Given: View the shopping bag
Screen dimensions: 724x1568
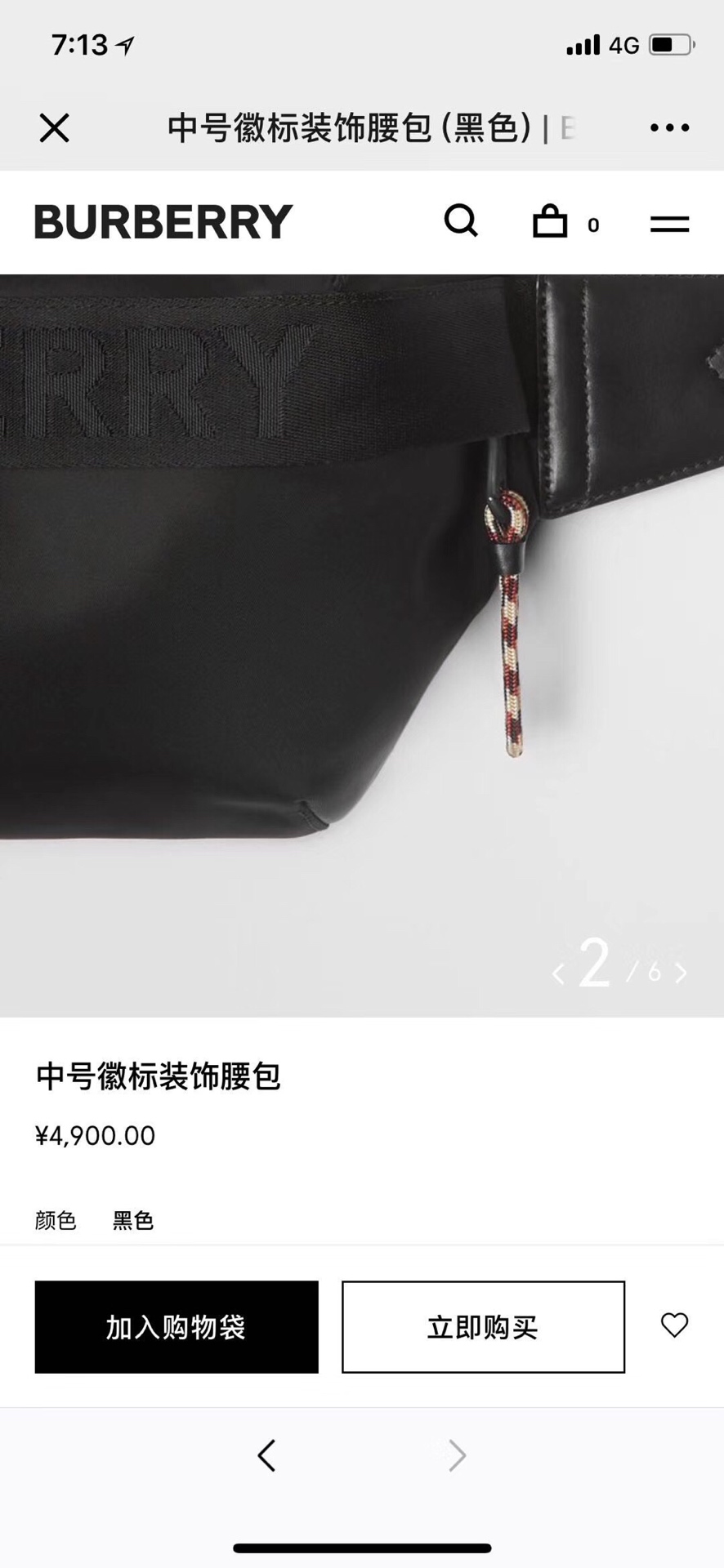Looking at the screenshot, I should pos(551,221).
